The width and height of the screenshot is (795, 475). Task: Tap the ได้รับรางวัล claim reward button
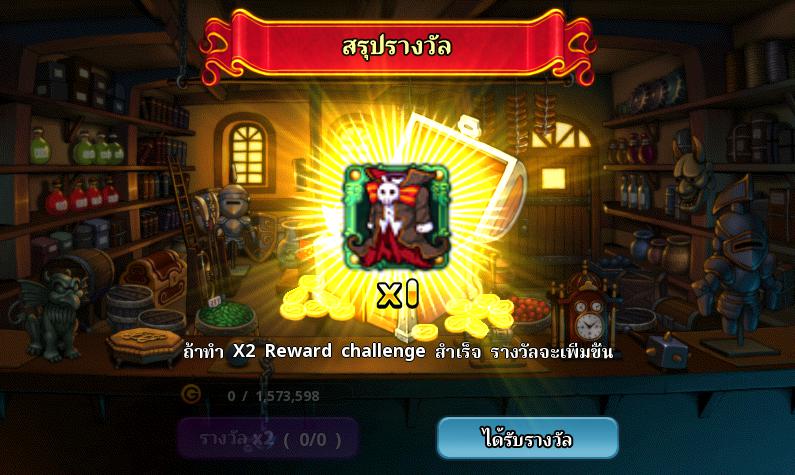(x=527, y=438)
